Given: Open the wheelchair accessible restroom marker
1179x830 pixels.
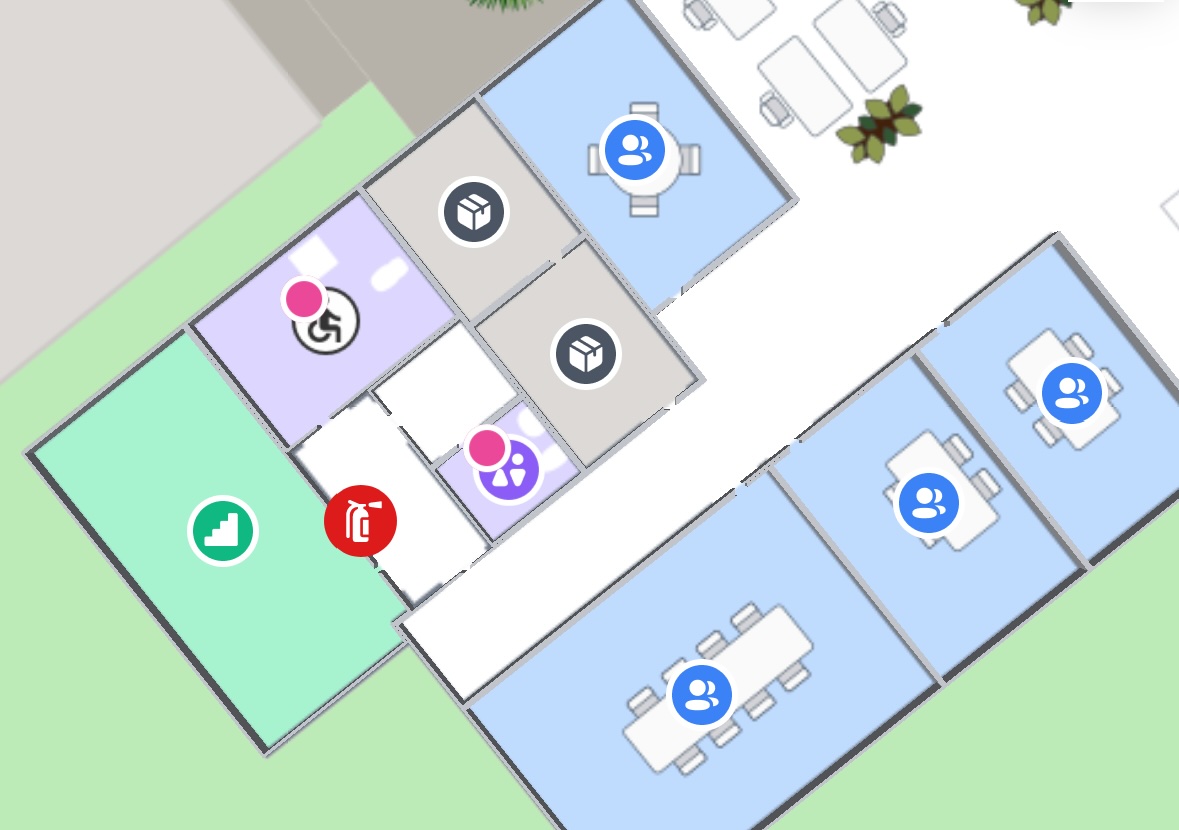Looking at the screenshot, I should (327, 321).
